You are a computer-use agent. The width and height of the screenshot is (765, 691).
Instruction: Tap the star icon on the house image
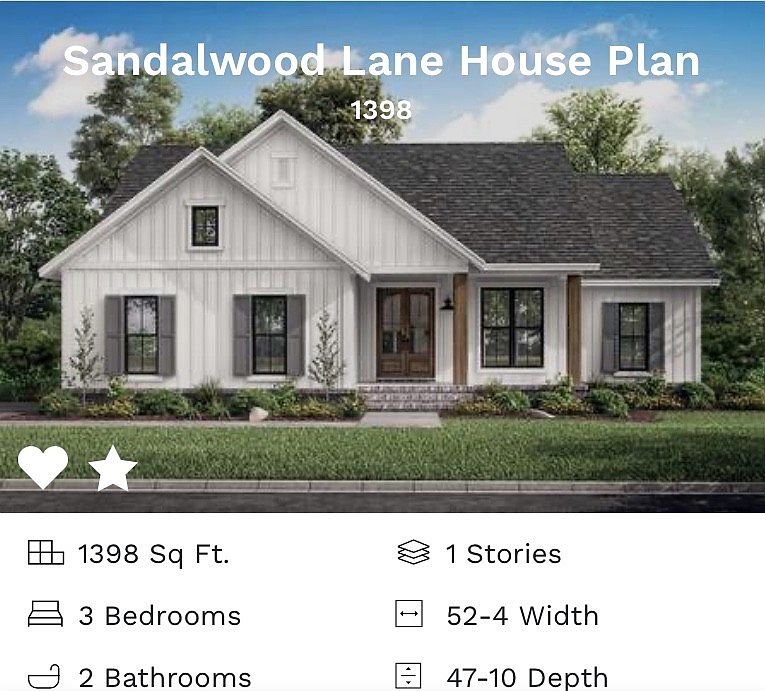pos(113,468)
